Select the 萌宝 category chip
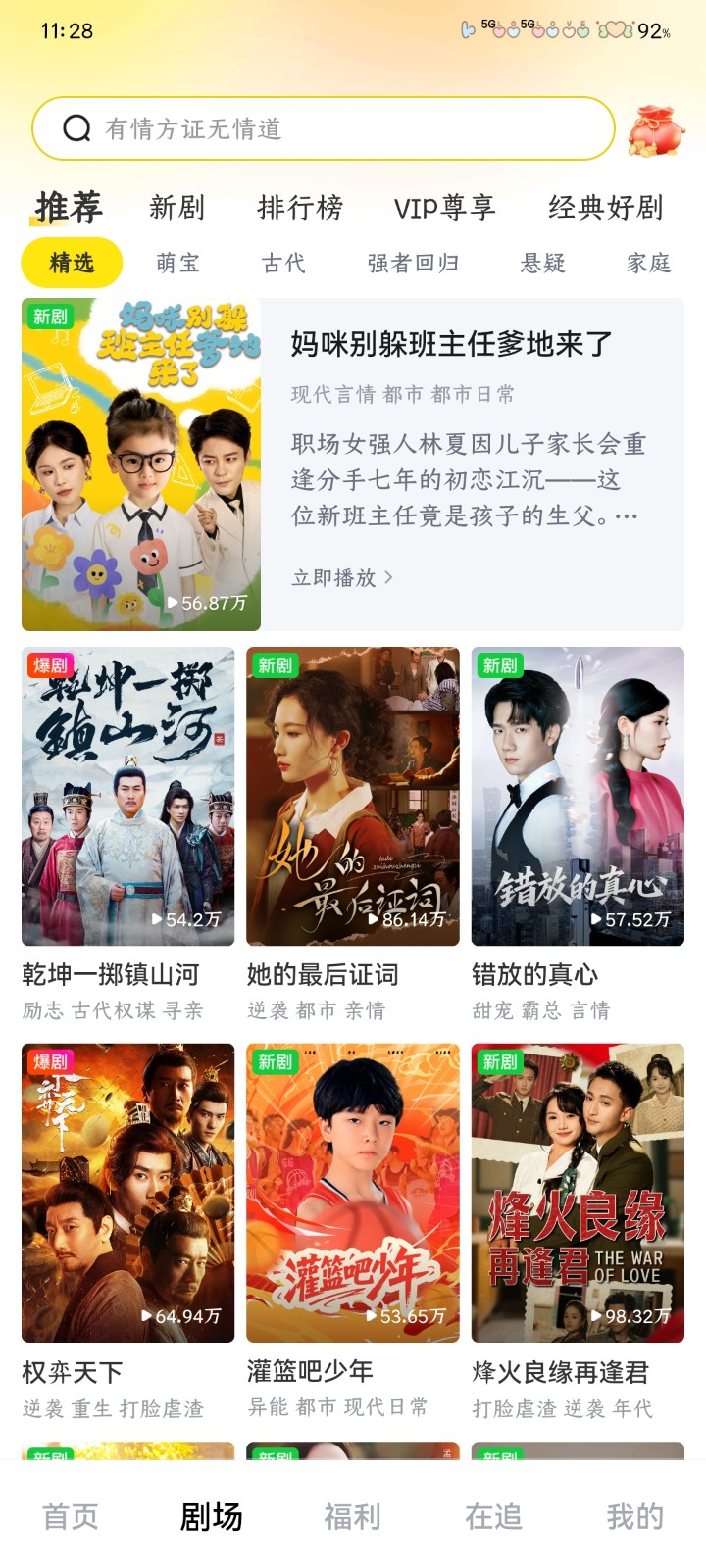Viewport: 706px width, 1568px height. [x=178, y=263]
